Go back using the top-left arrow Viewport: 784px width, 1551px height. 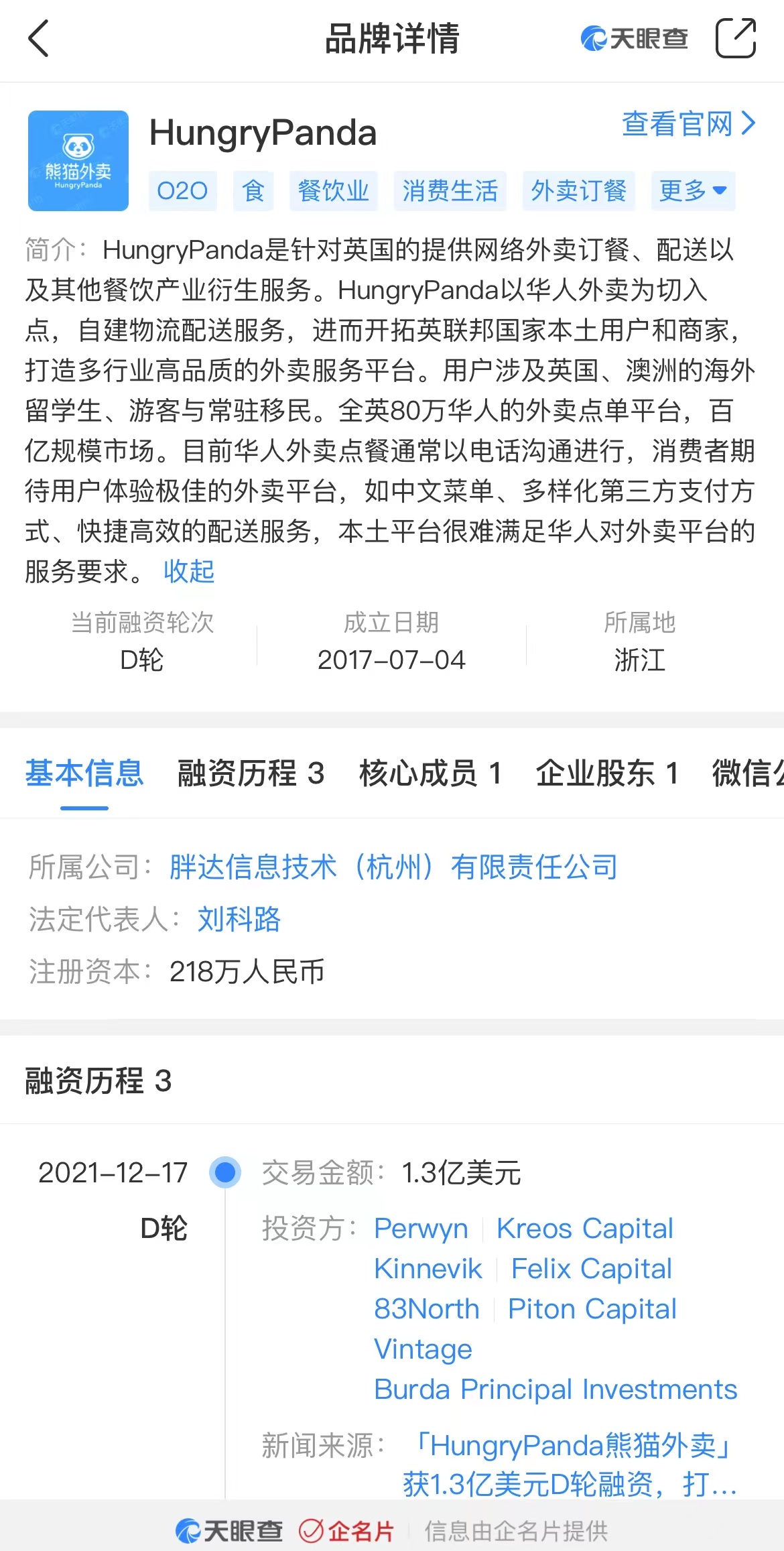pos(39,39)
